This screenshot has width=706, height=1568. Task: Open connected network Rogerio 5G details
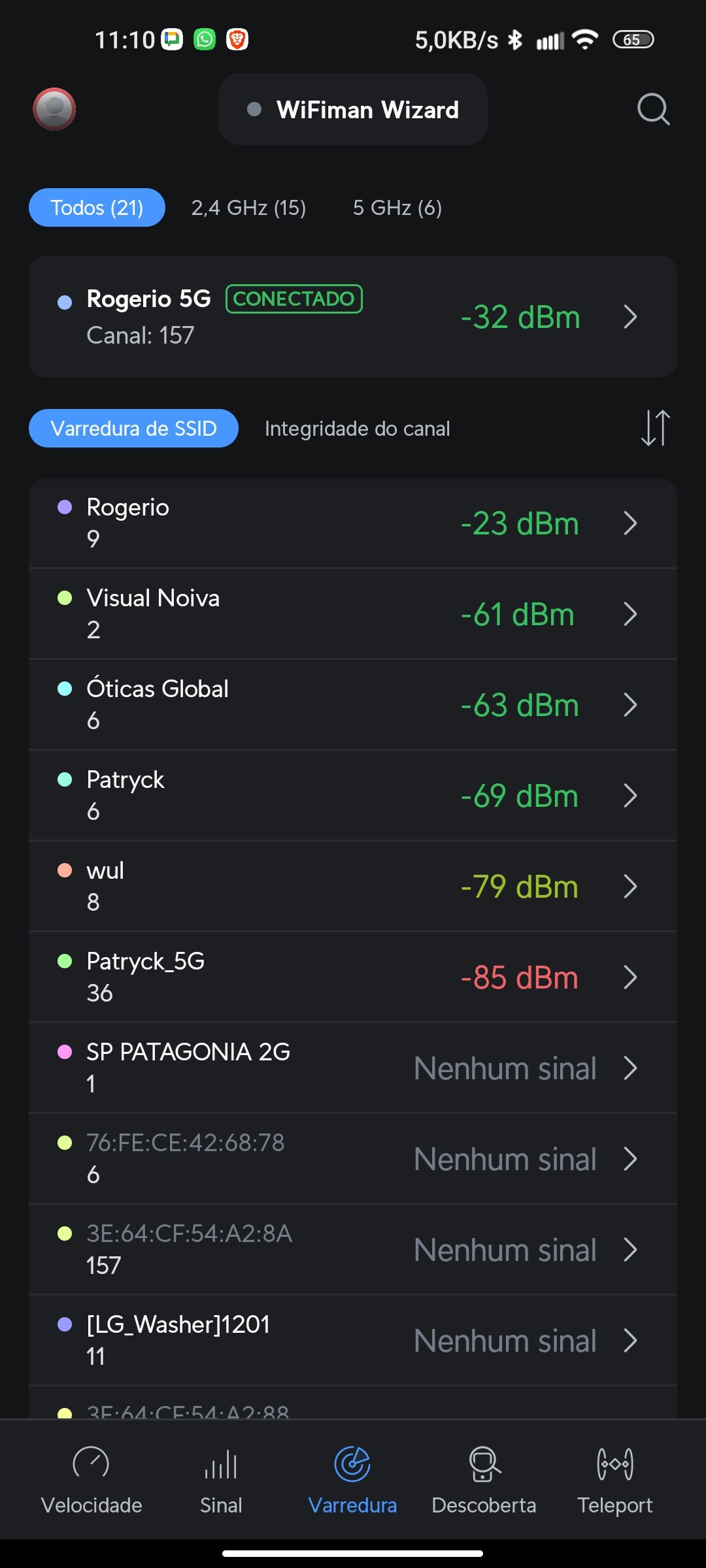click(353, 317)
